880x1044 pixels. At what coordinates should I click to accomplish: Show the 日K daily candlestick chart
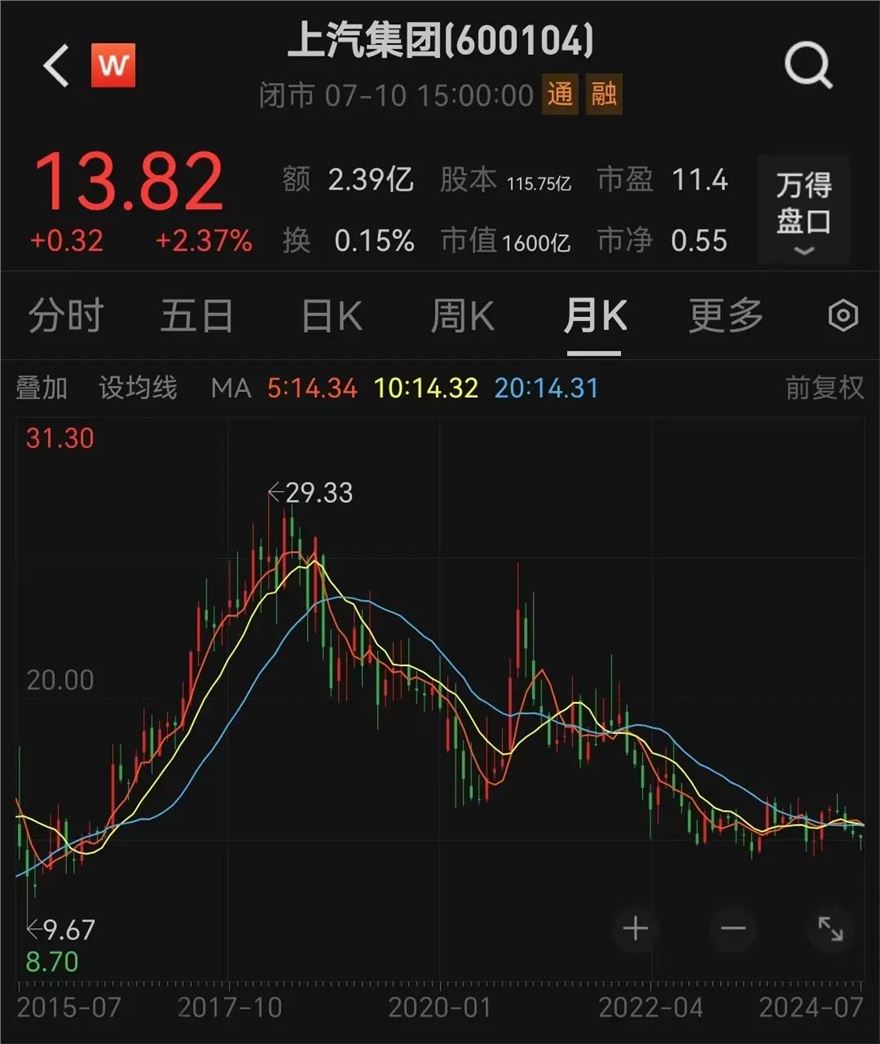332,316
